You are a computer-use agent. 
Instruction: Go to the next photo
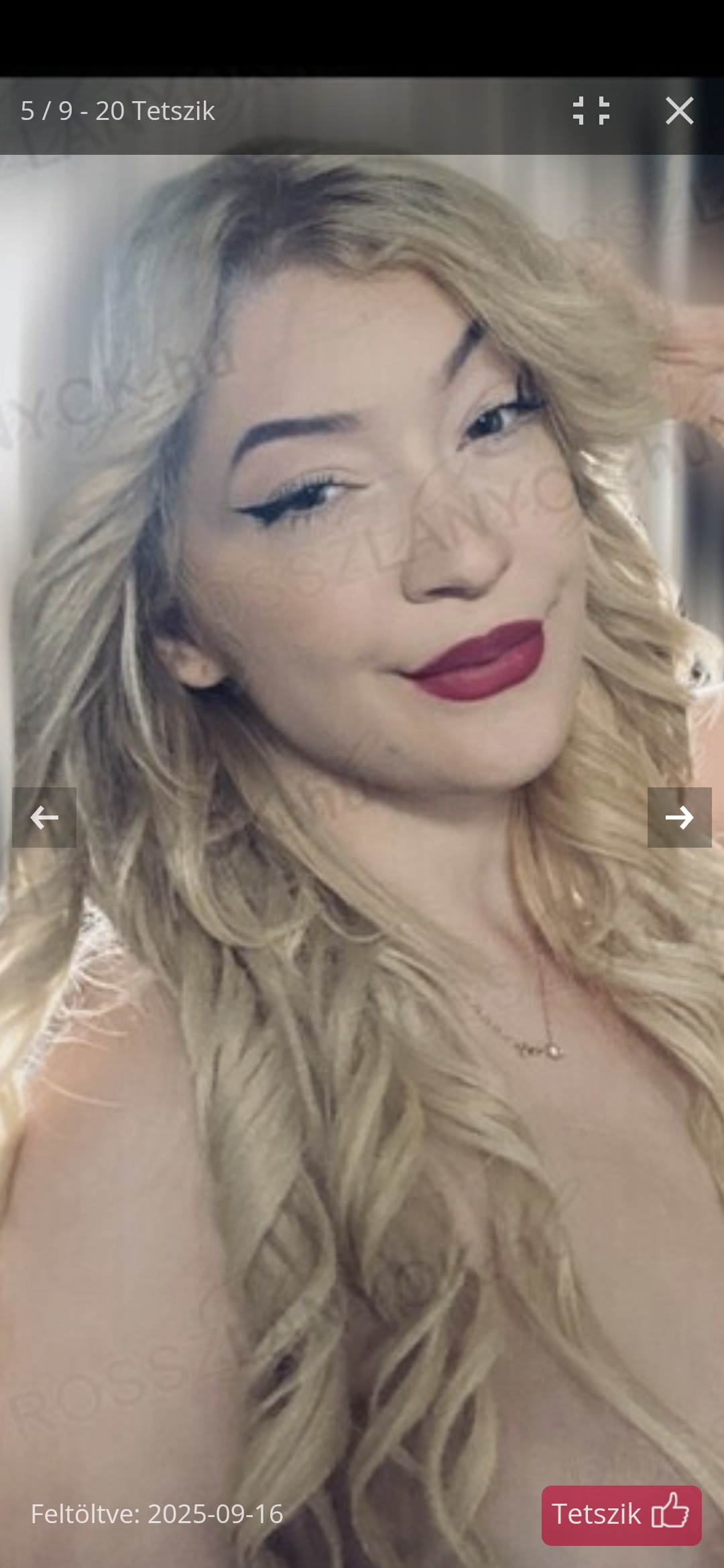679,818
